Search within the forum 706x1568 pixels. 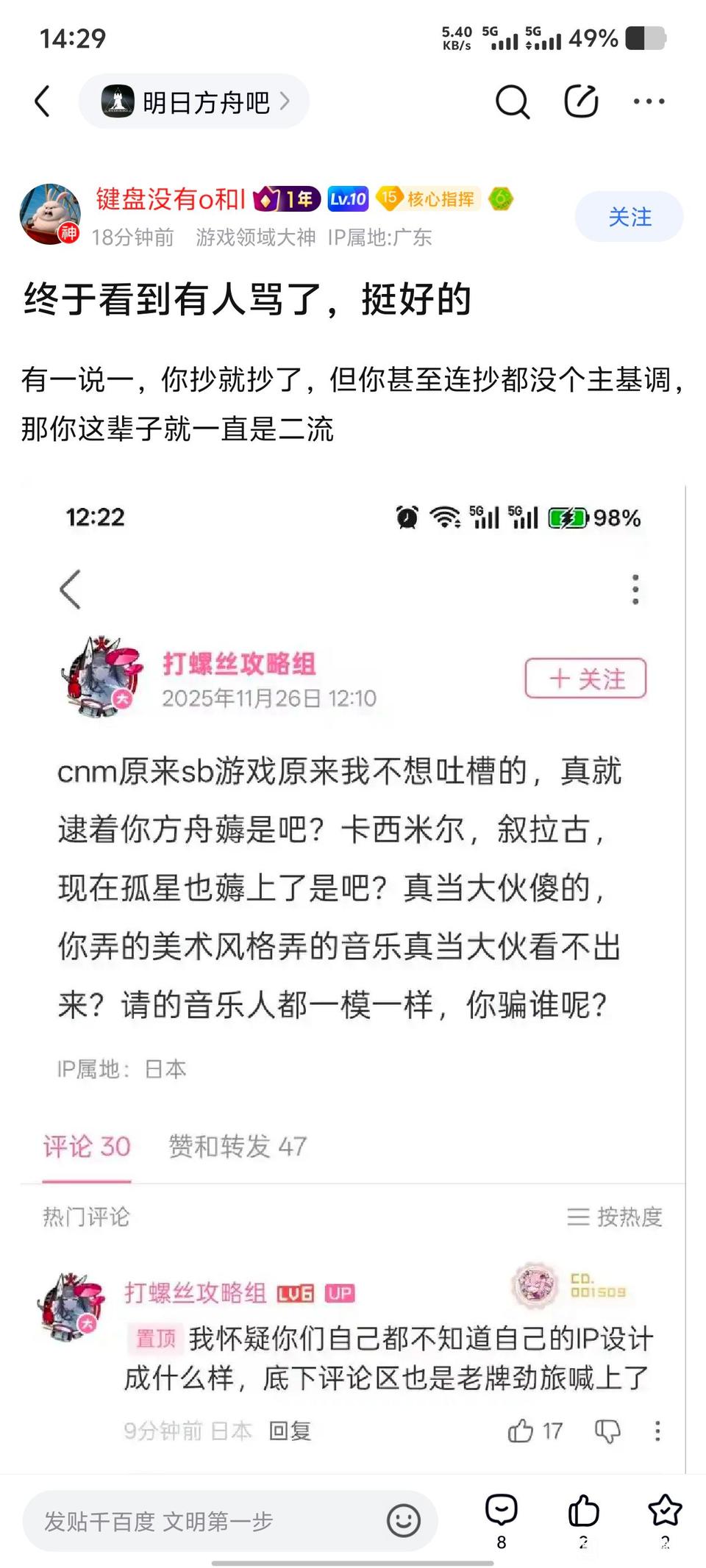[512, 101]
